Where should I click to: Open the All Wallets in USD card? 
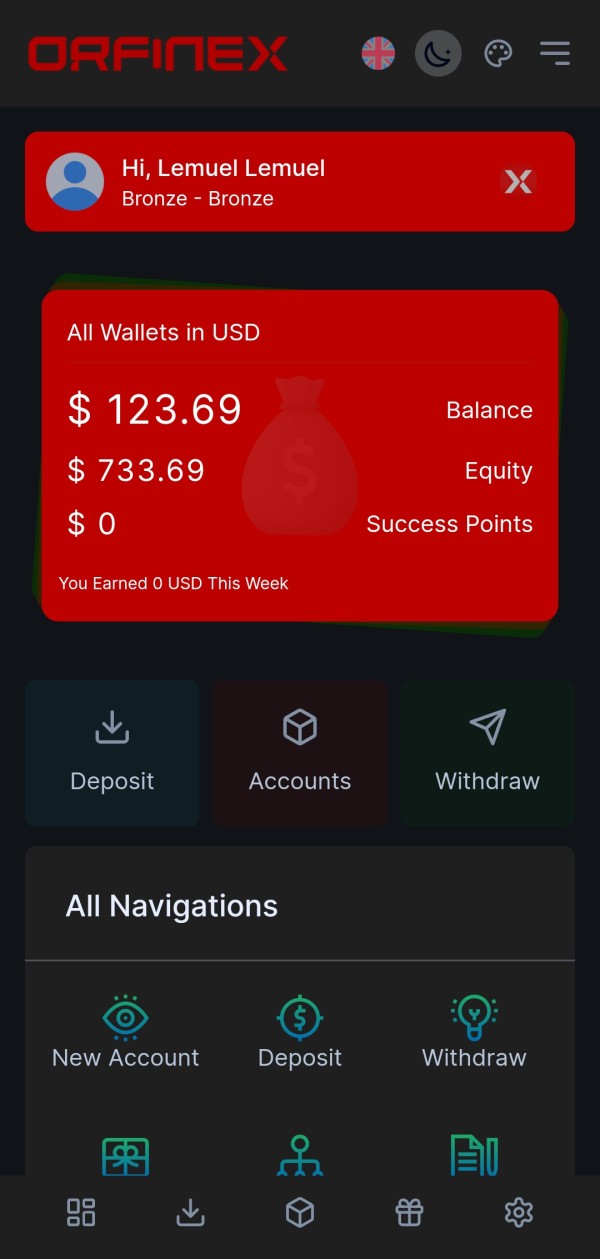(300, 455)
